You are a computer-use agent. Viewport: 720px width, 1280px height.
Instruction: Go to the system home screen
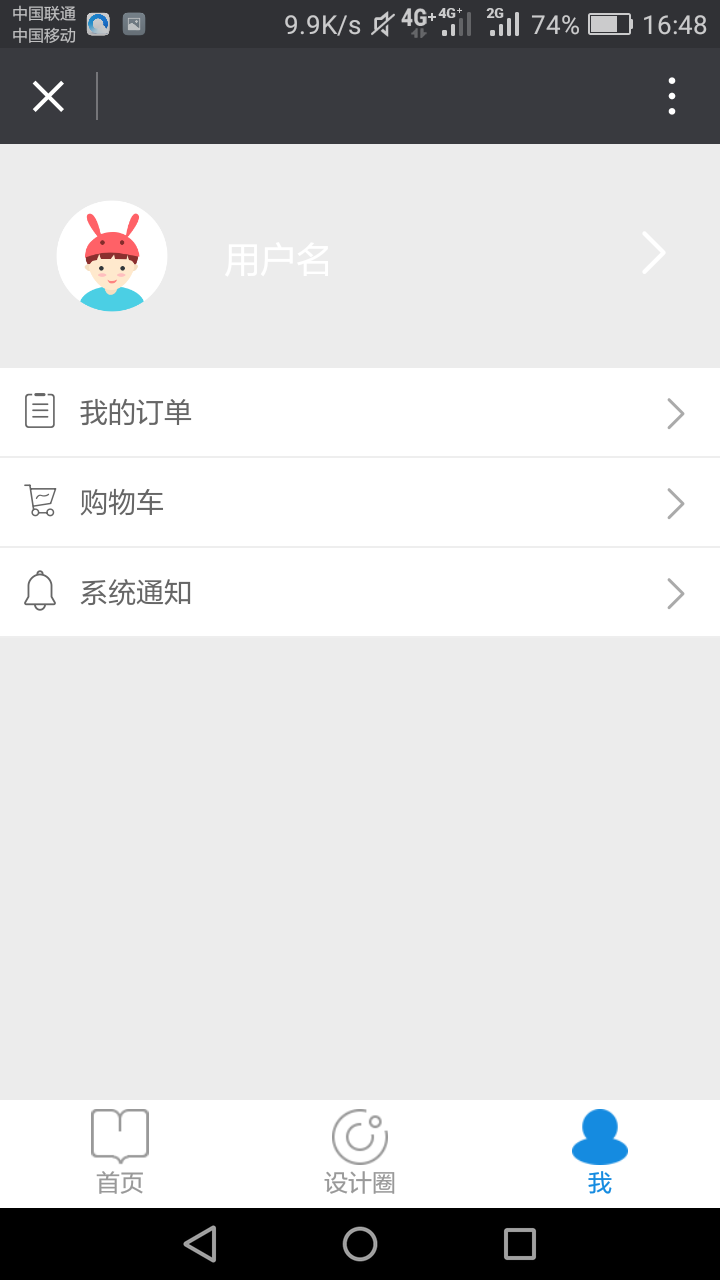[x=360, y=1244]
